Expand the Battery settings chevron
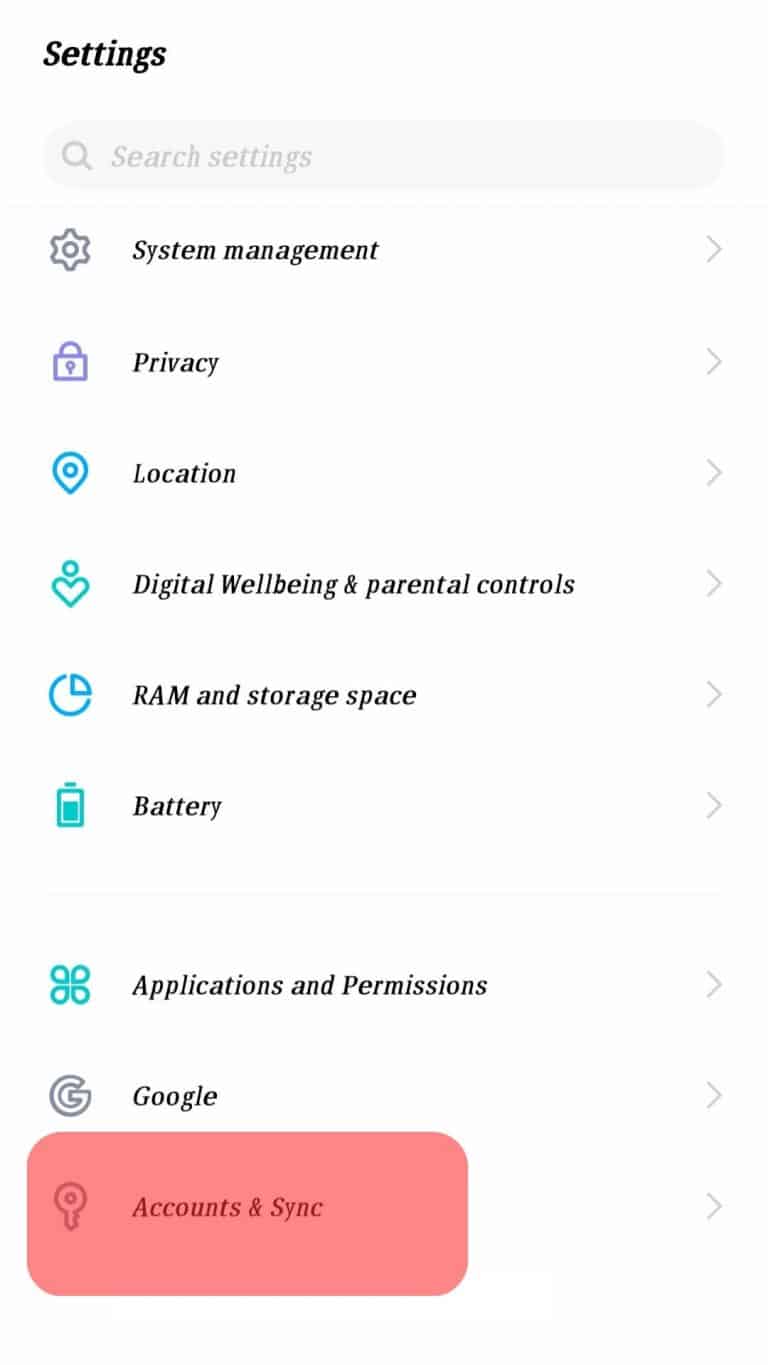 pos(713,805)
